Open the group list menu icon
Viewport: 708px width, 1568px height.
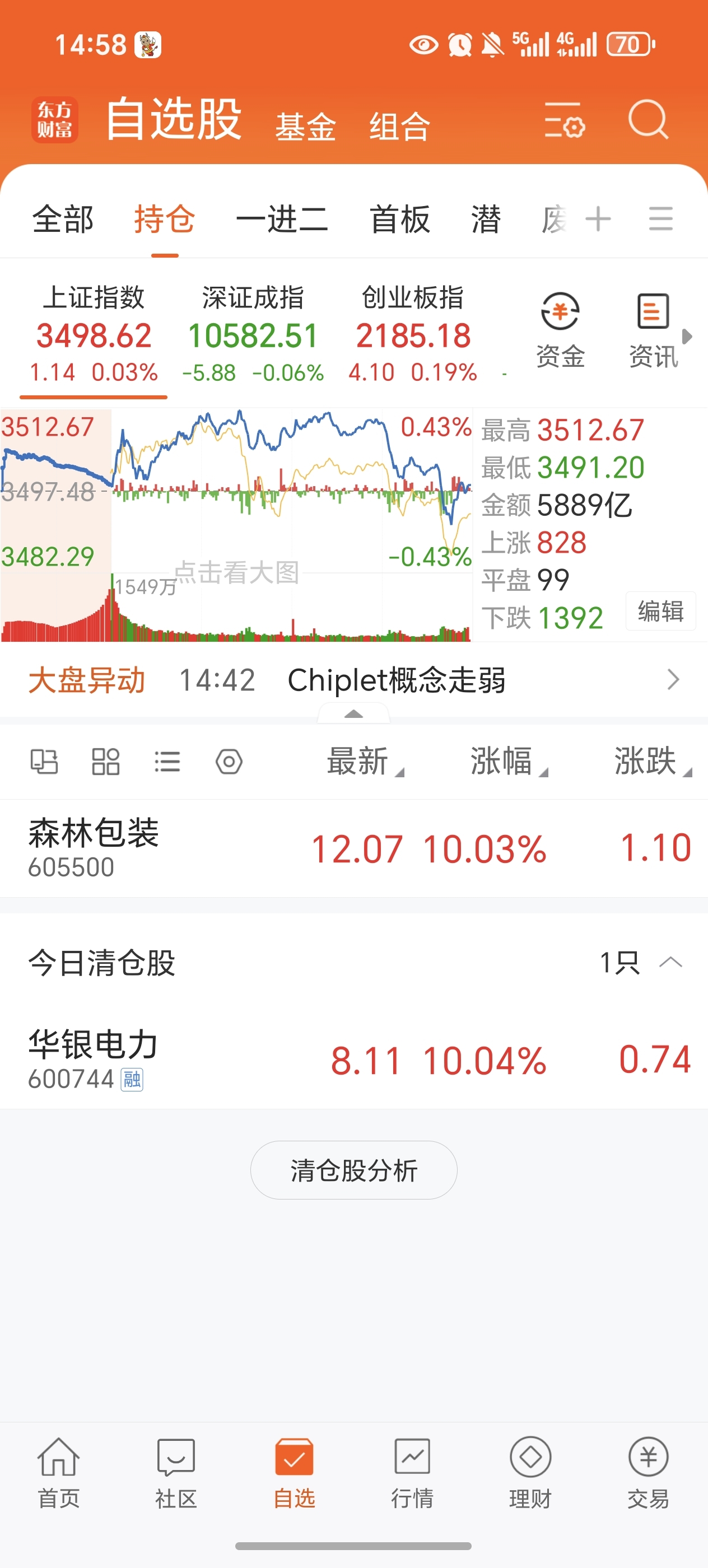point(660,219)
